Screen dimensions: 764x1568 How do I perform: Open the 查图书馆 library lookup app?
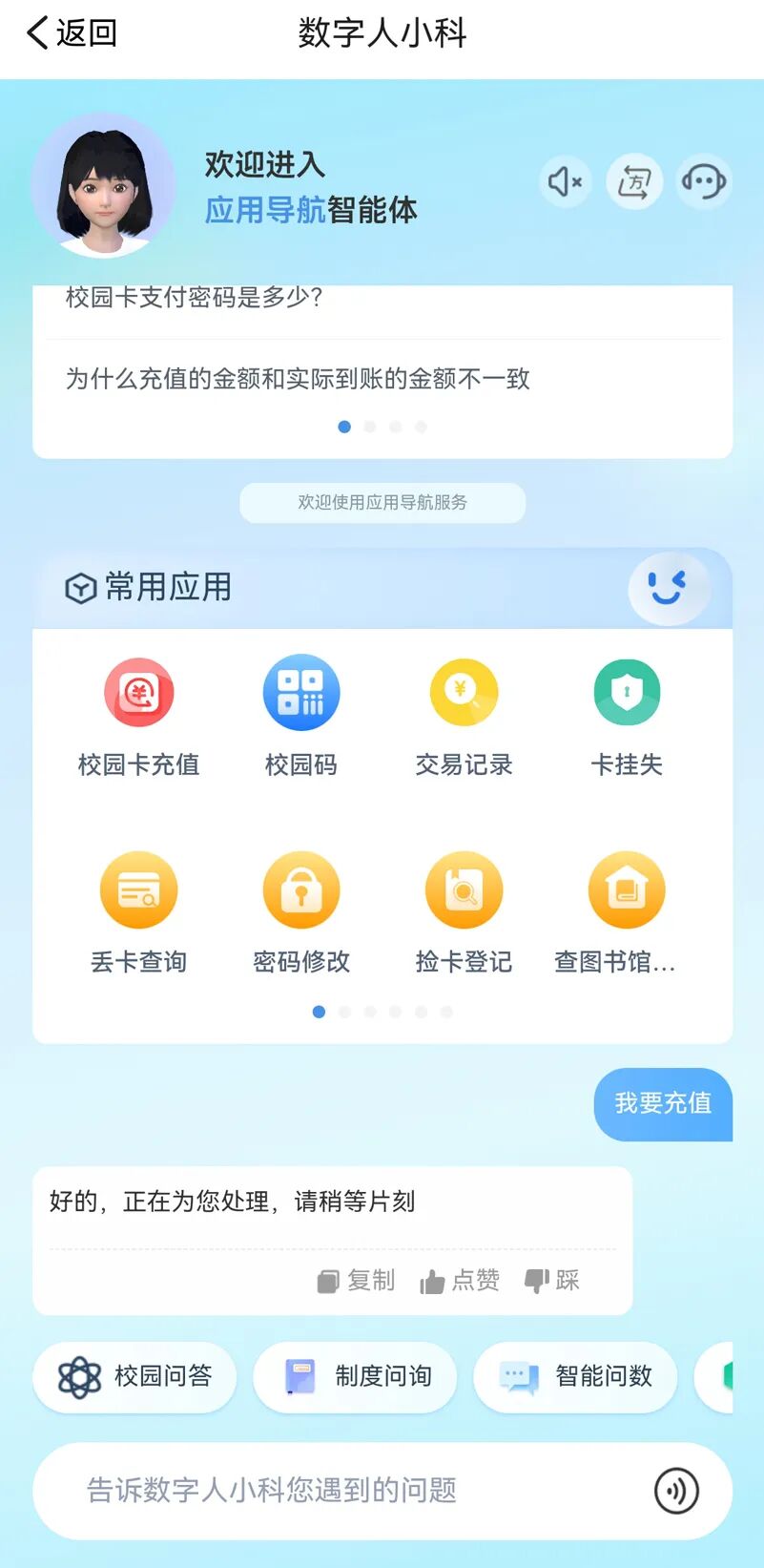[627, 891]
